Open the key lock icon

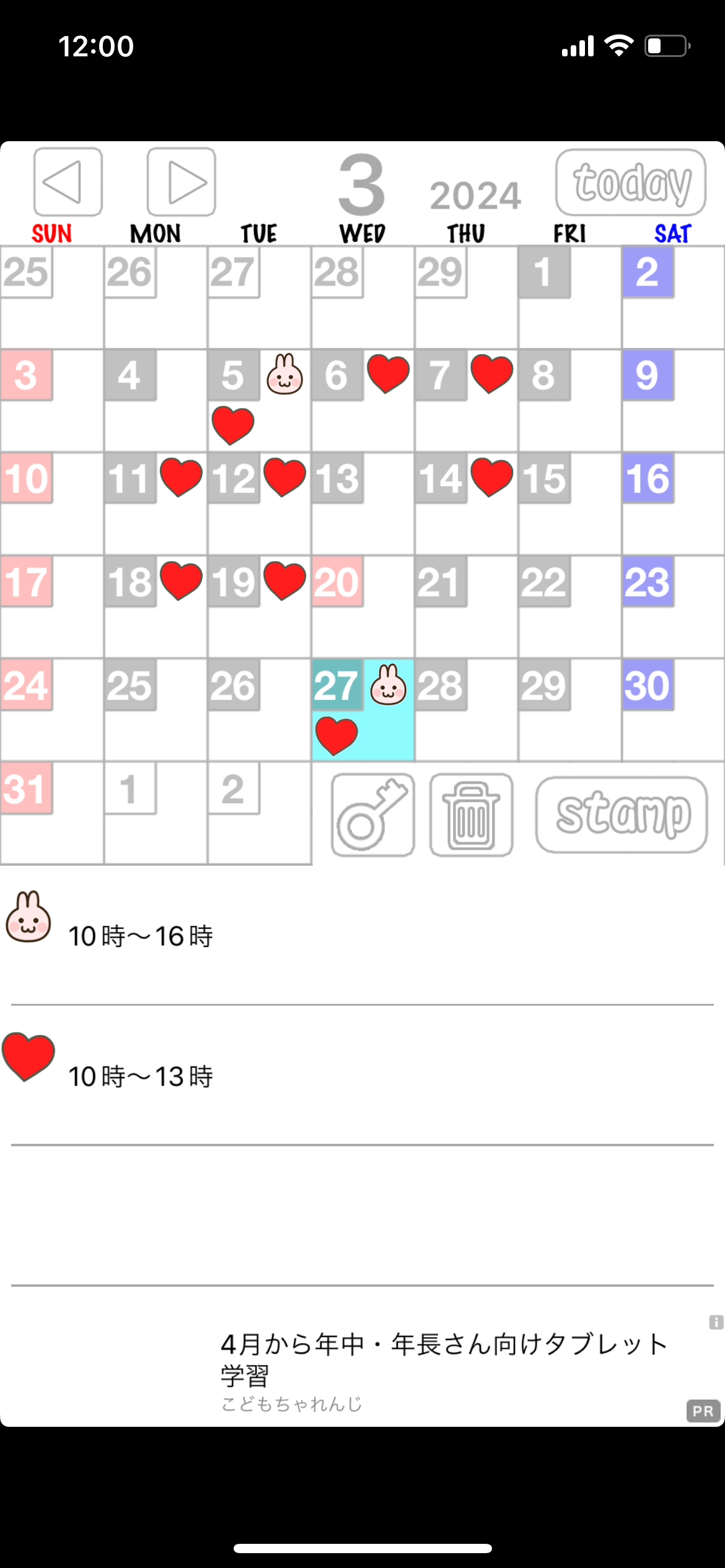[372, 814]
